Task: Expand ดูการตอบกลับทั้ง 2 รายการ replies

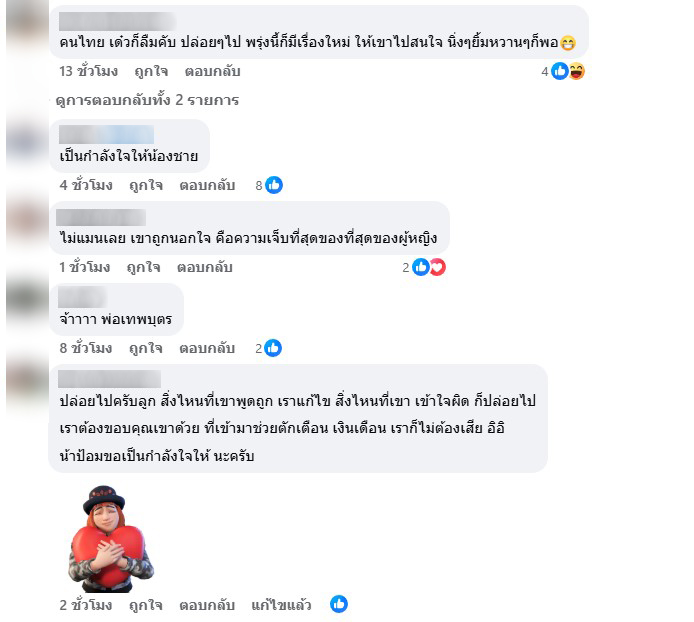Action: pyautogui.click(x=148, y=100)
